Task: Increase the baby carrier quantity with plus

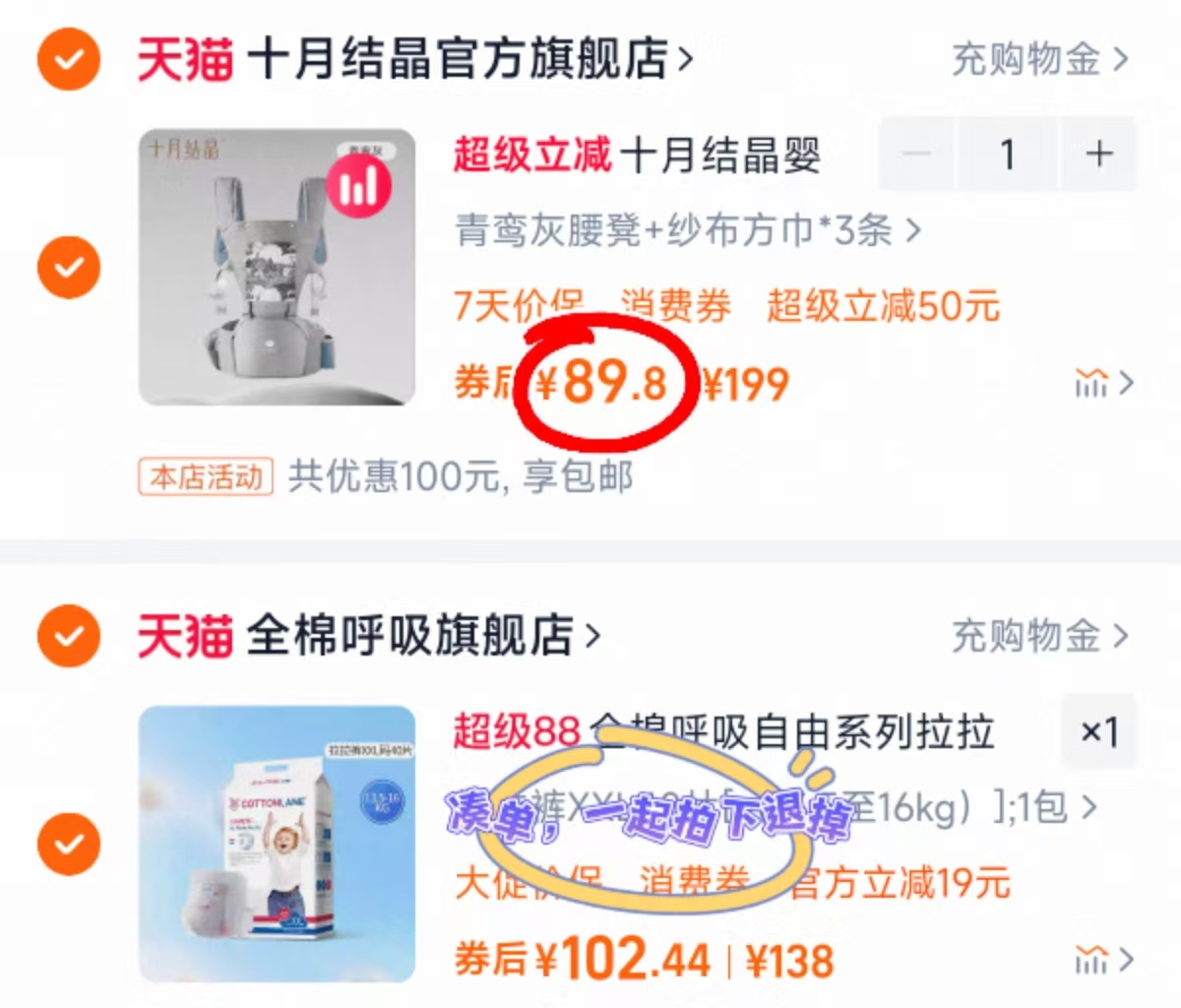Action: 1098,154
